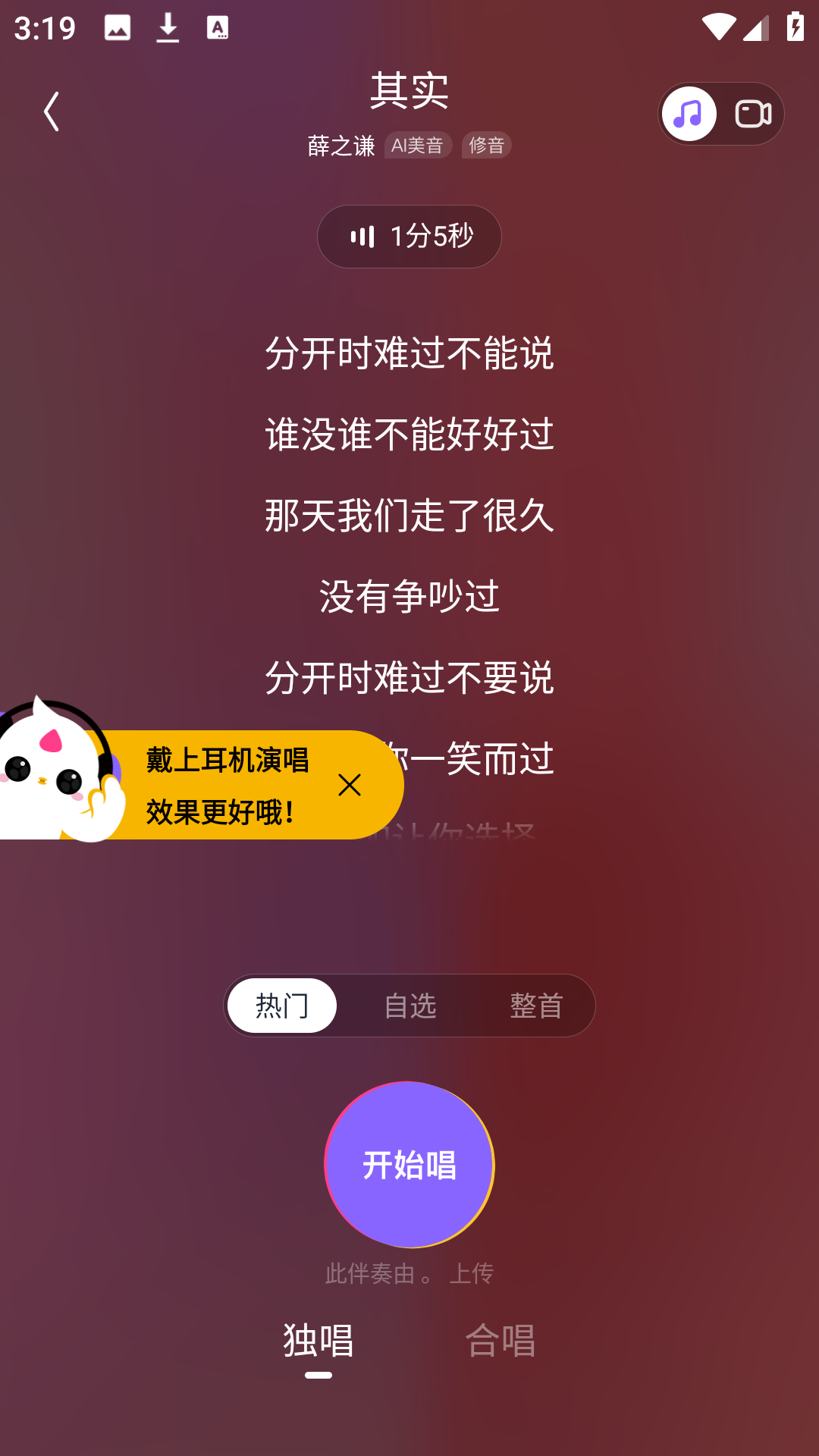Start singing with 开始唱 button

[x=409, y=1165]
